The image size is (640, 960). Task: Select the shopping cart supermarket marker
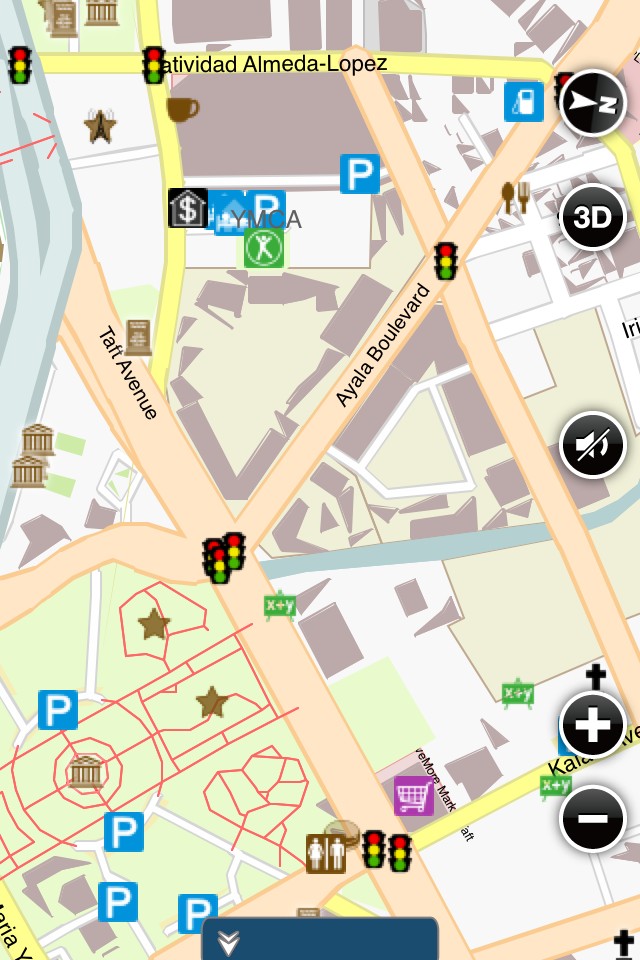pyautogui.click(x=414, y=795)
